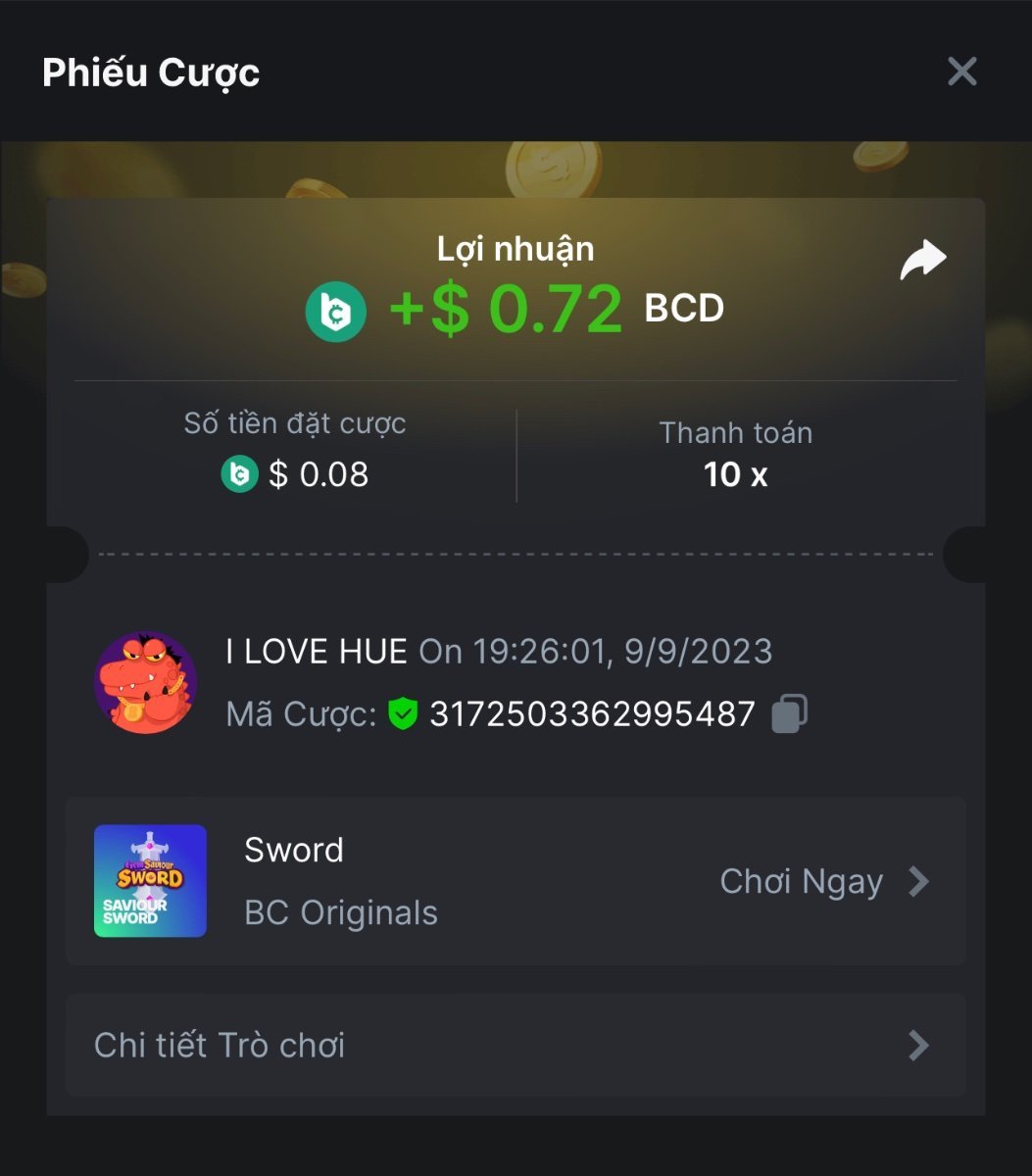Close the Phiếu Cược bet slip

coord(961,72)
